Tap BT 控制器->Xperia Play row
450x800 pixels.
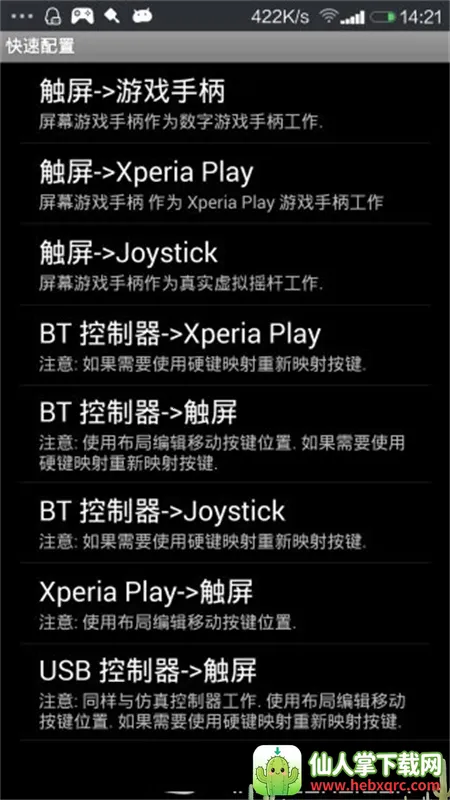[225, 345]
